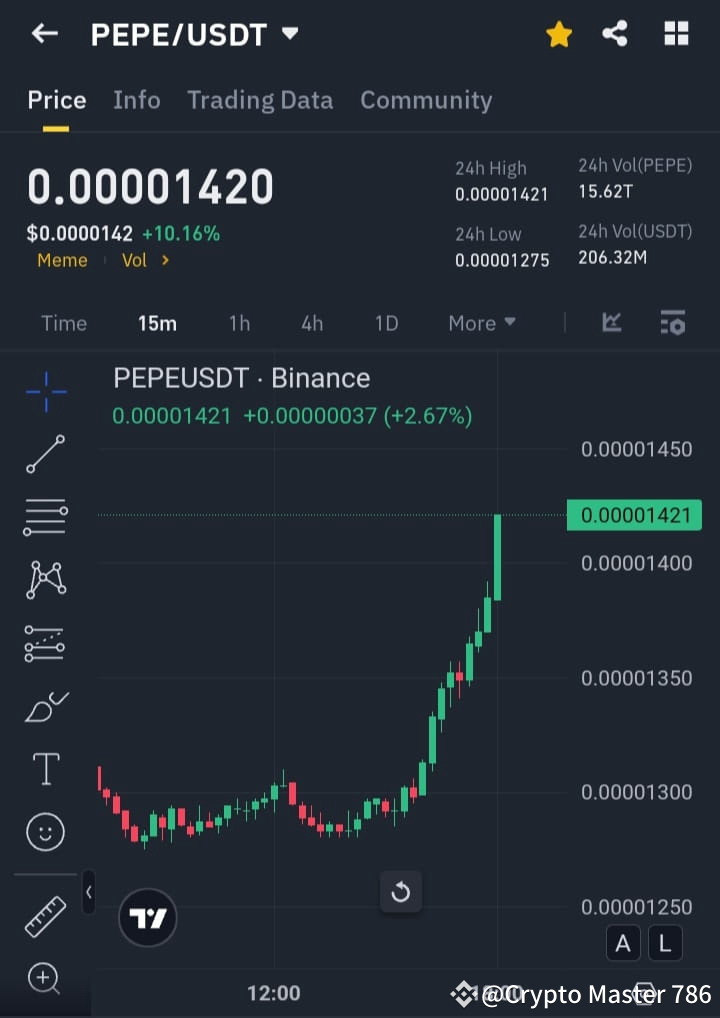Viewport: 720px width, 1018px height.
Task: Open the indicators settings panel
Action: coord(672,322)
